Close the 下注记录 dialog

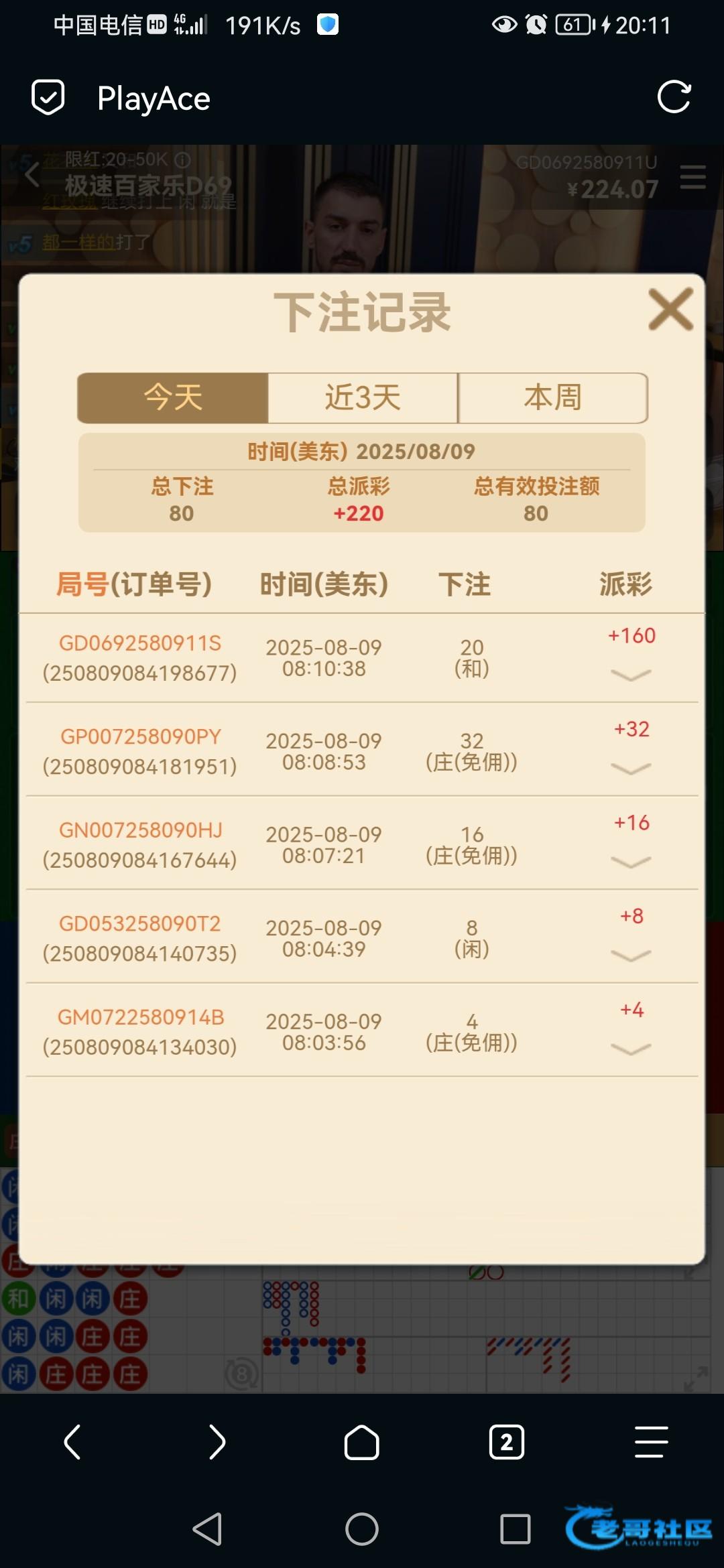670,310
